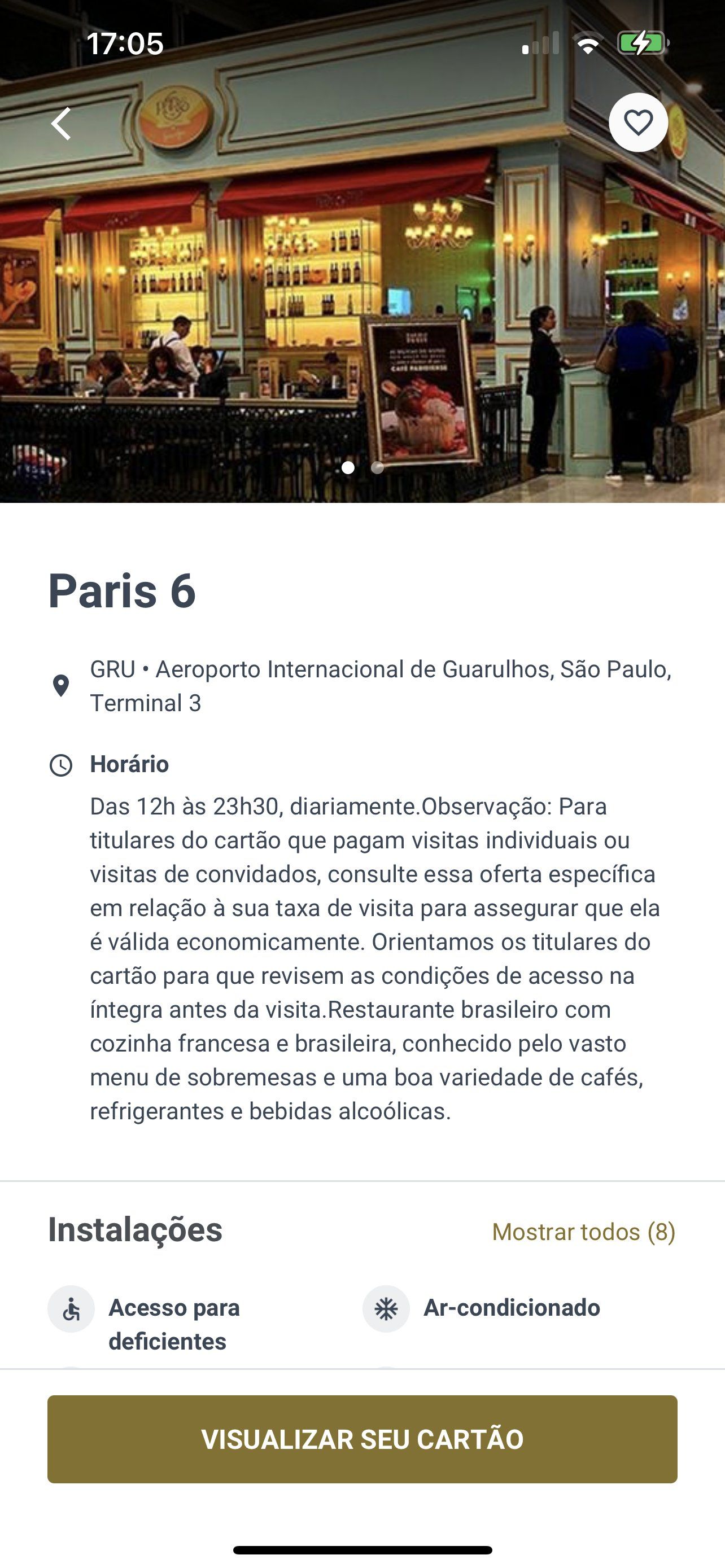Jump to the second photo indicator dot
725x1568 pixels.
(x=377, y=467)
